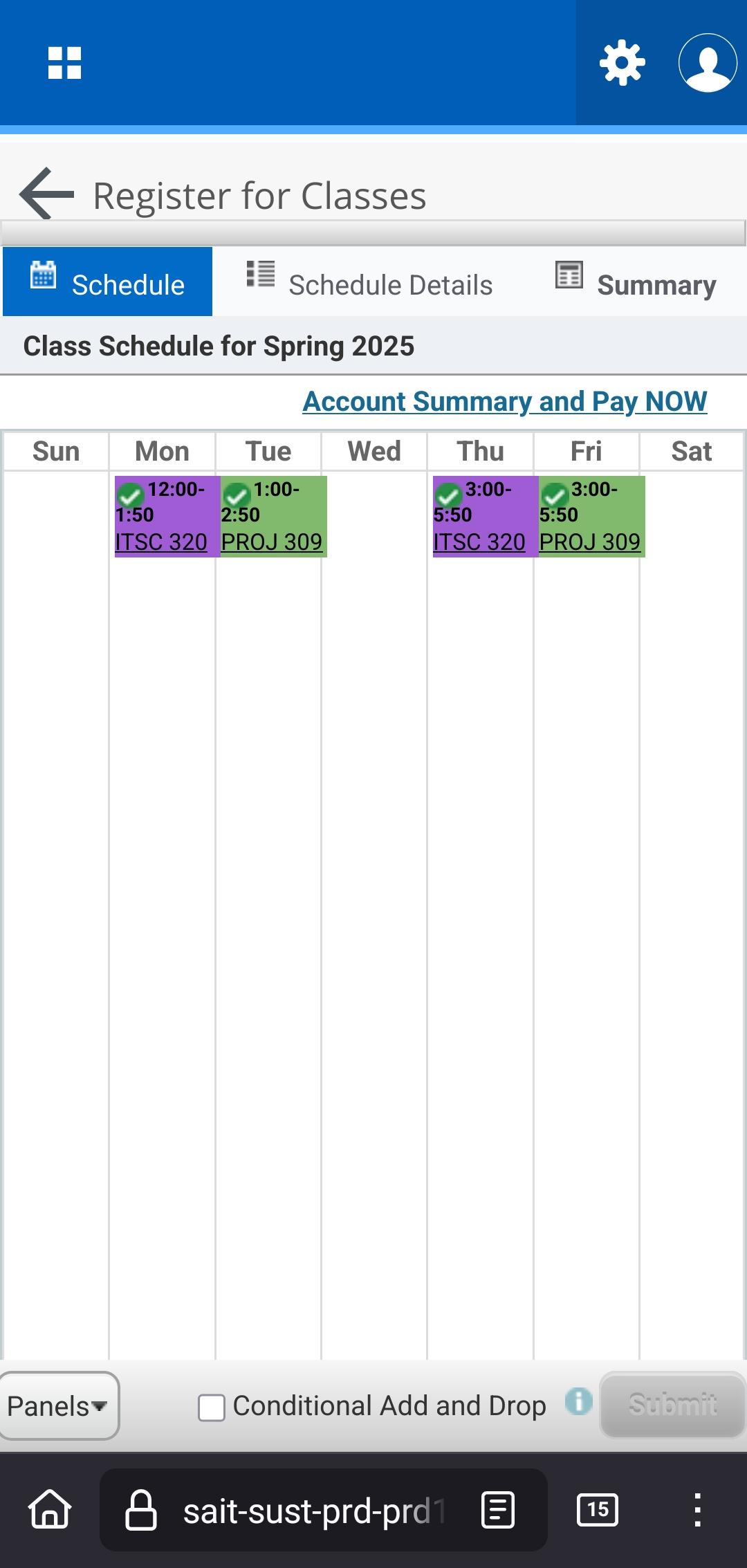This screenshot has height=1568, width=747.
Task: Switch to the Summary tab
Action: click(x=636, y=283)
